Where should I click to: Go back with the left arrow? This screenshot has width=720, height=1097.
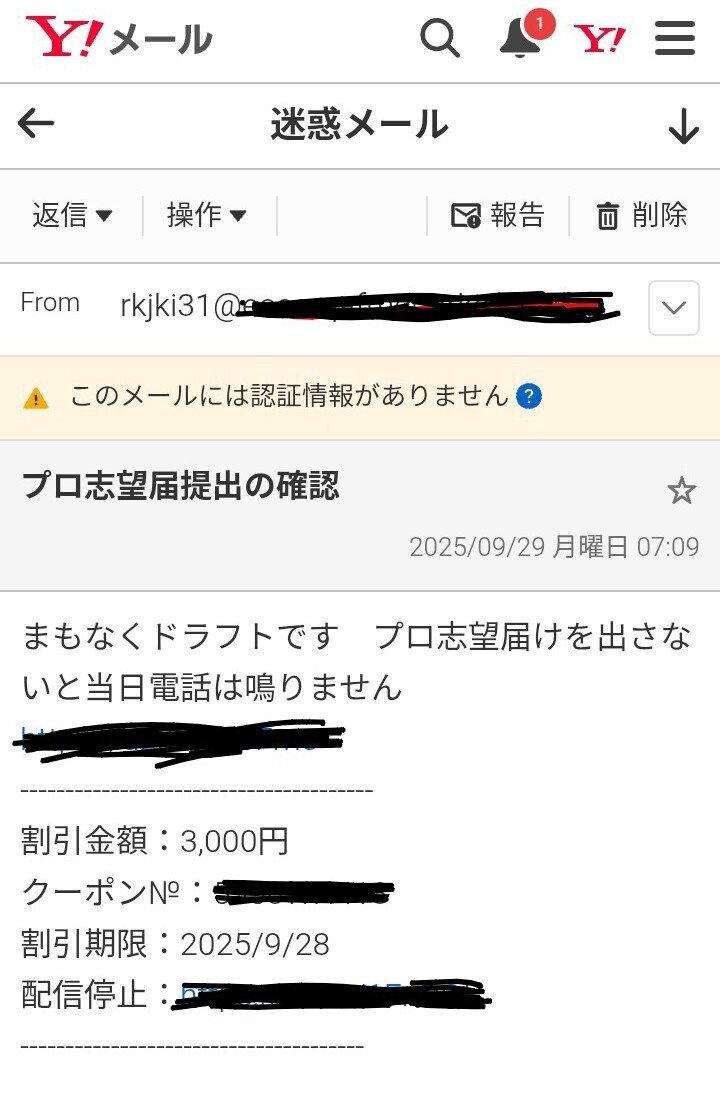click(36, 124)
